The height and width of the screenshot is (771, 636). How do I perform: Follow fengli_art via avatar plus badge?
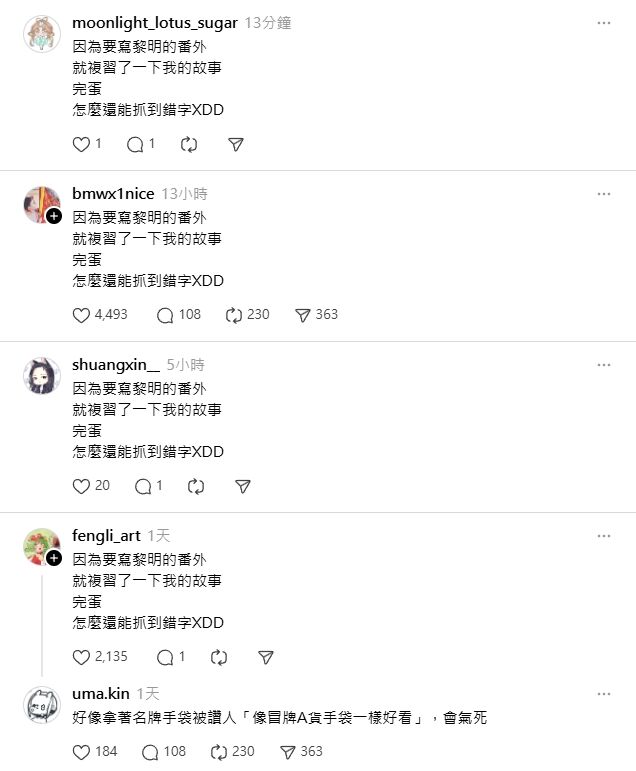point(54,557)
